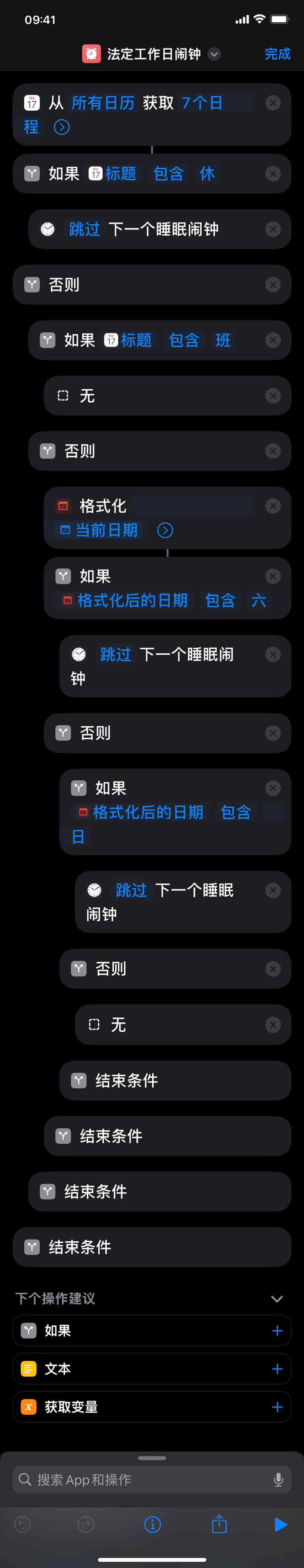Screen dimensions: 304x1568
Task: Undo the last edit
Action: (x=23, y=1524)
